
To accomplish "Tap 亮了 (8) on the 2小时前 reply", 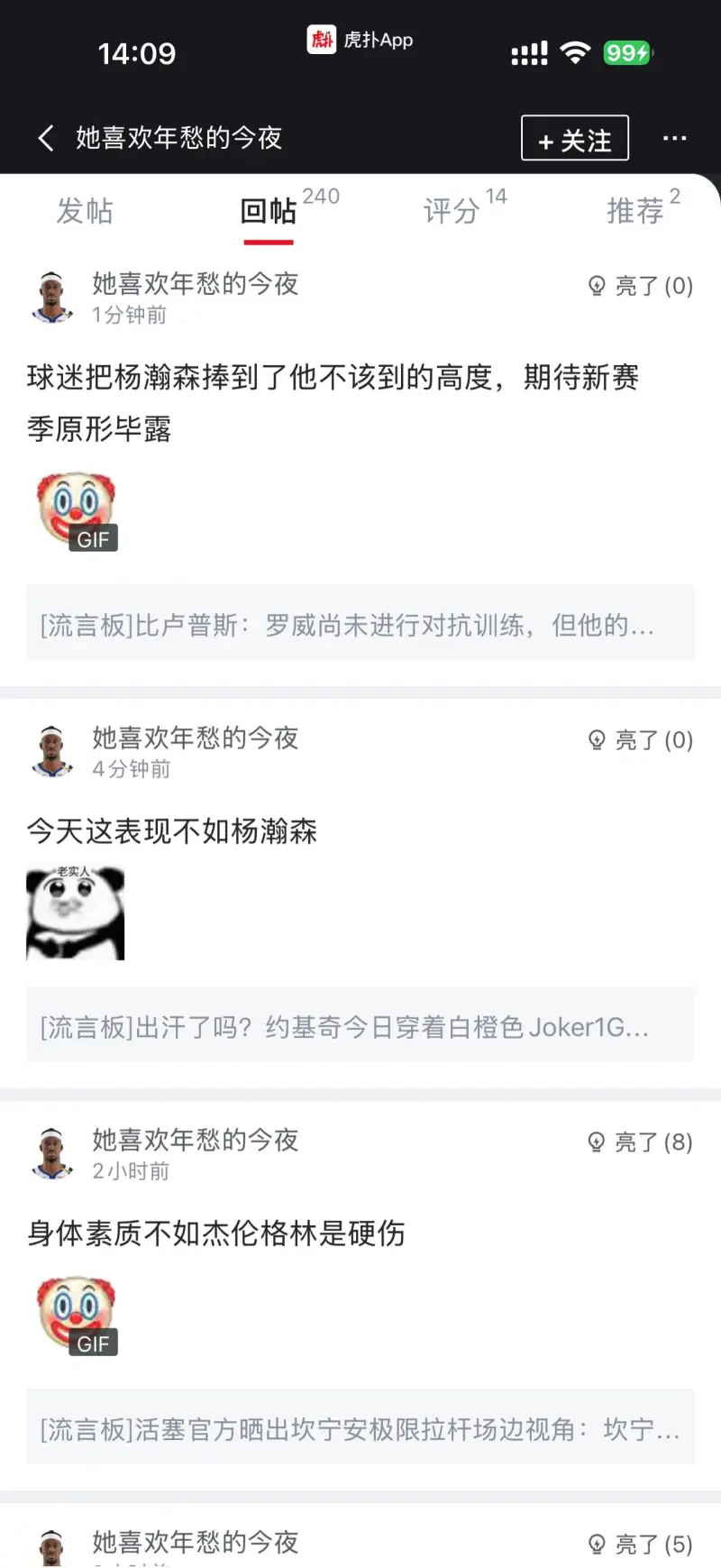I will 641,1142.
